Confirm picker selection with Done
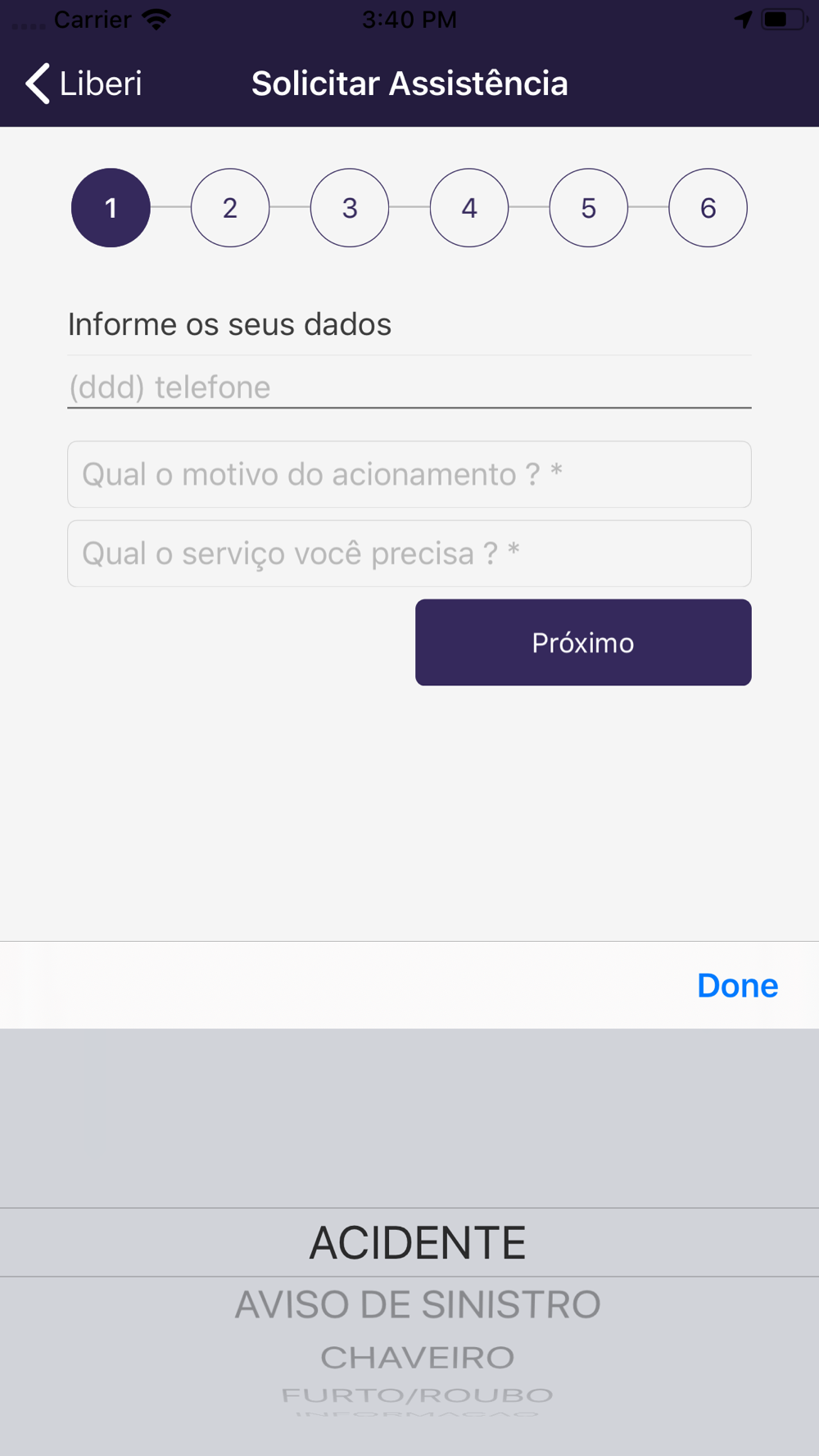Screen dimensions: 819x1456 pyautogui.click(x=737, y=985)
